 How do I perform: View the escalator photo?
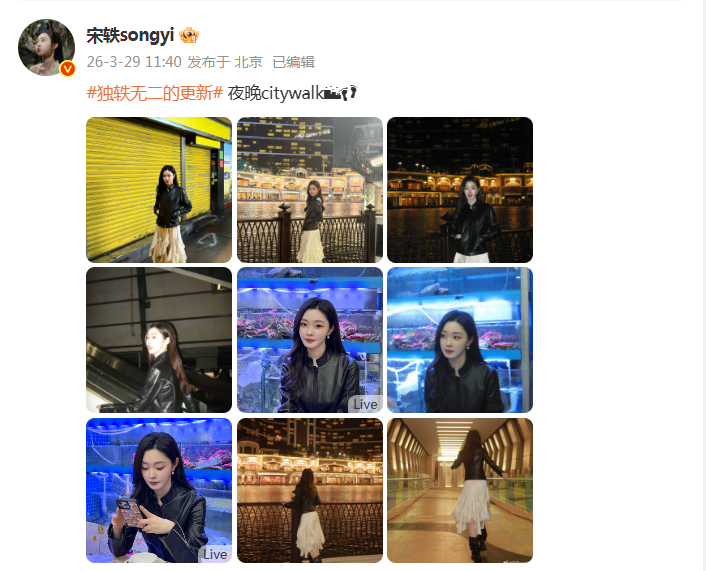[159, 340]
